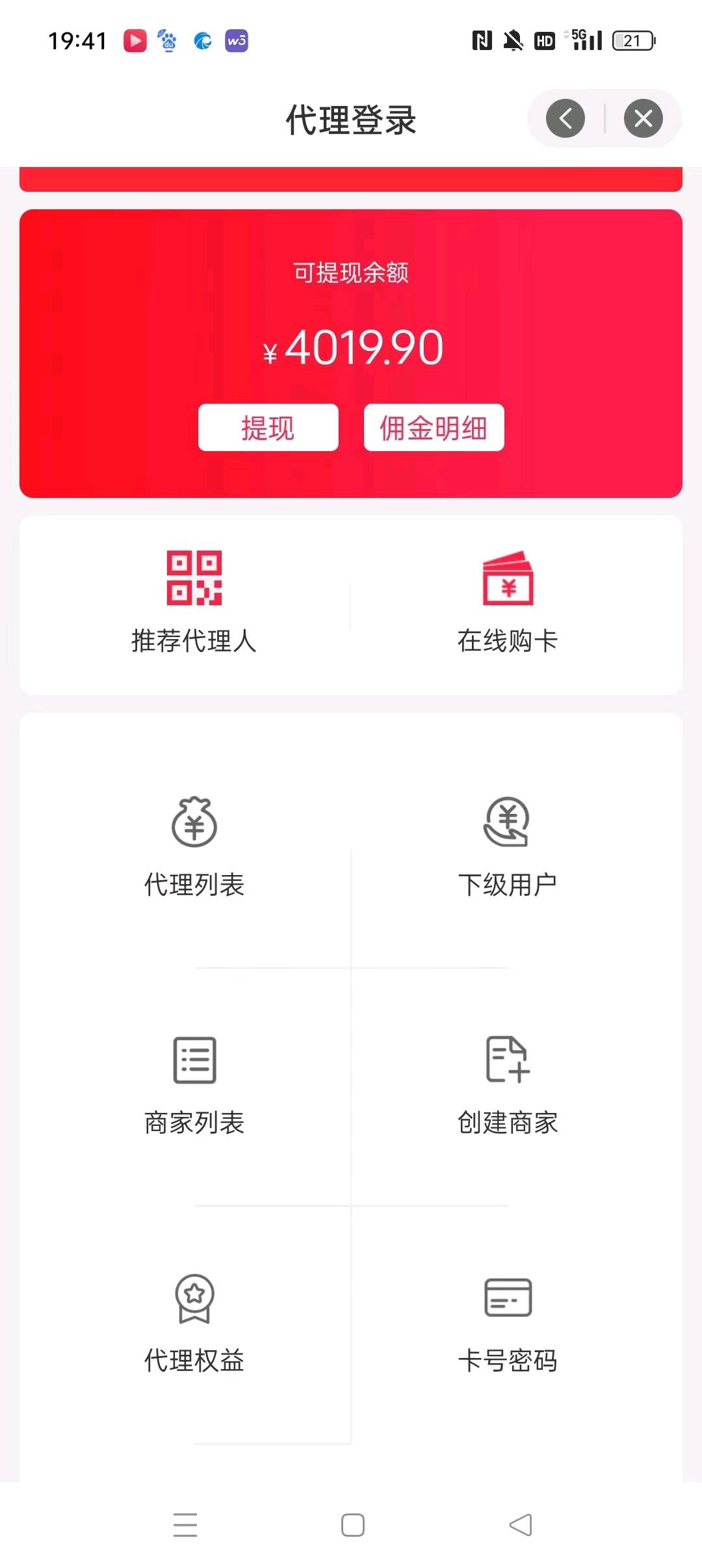The image size is (702, 1568).
Task: Tap the system home button
Action: pos(352,1525)
